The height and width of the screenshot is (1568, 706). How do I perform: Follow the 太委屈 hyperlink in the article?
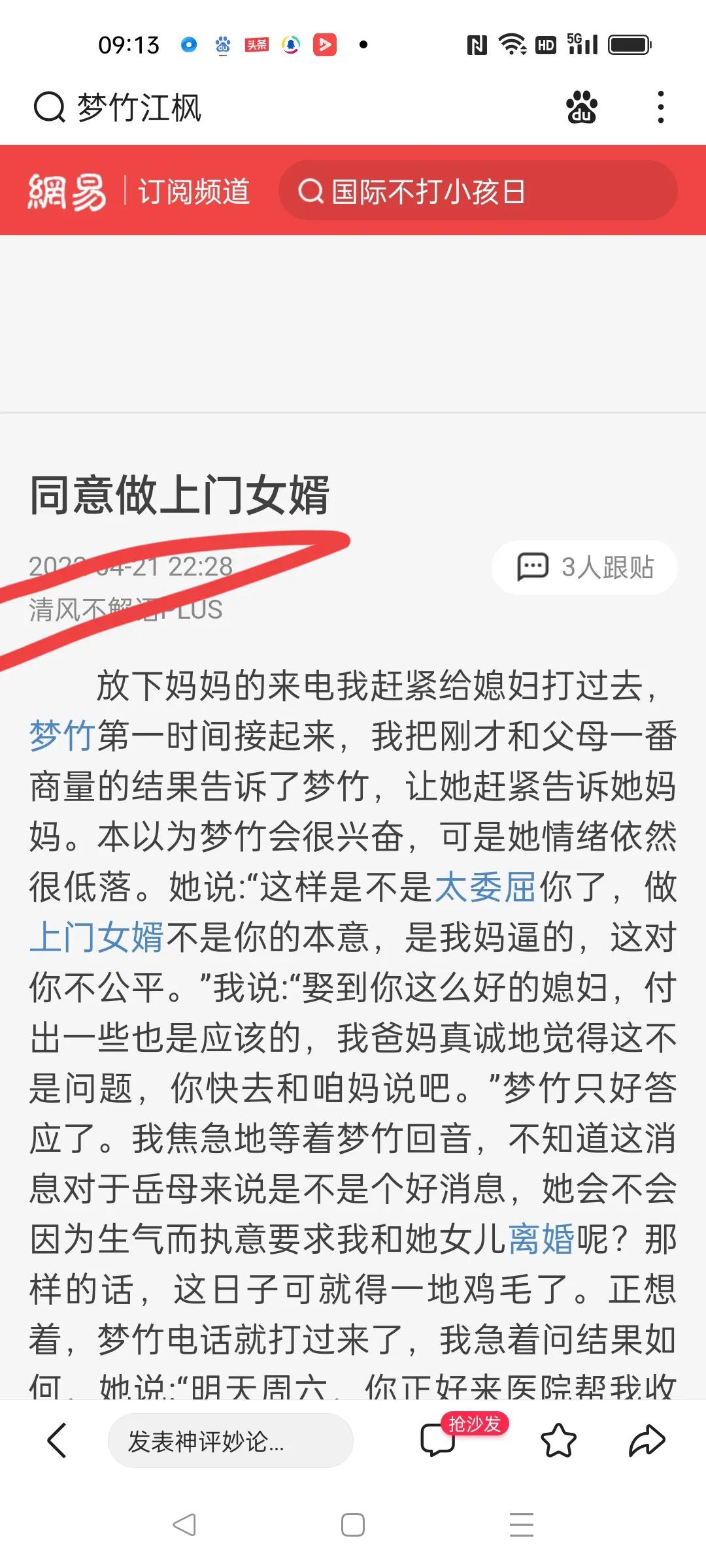(x=485, y=887)
